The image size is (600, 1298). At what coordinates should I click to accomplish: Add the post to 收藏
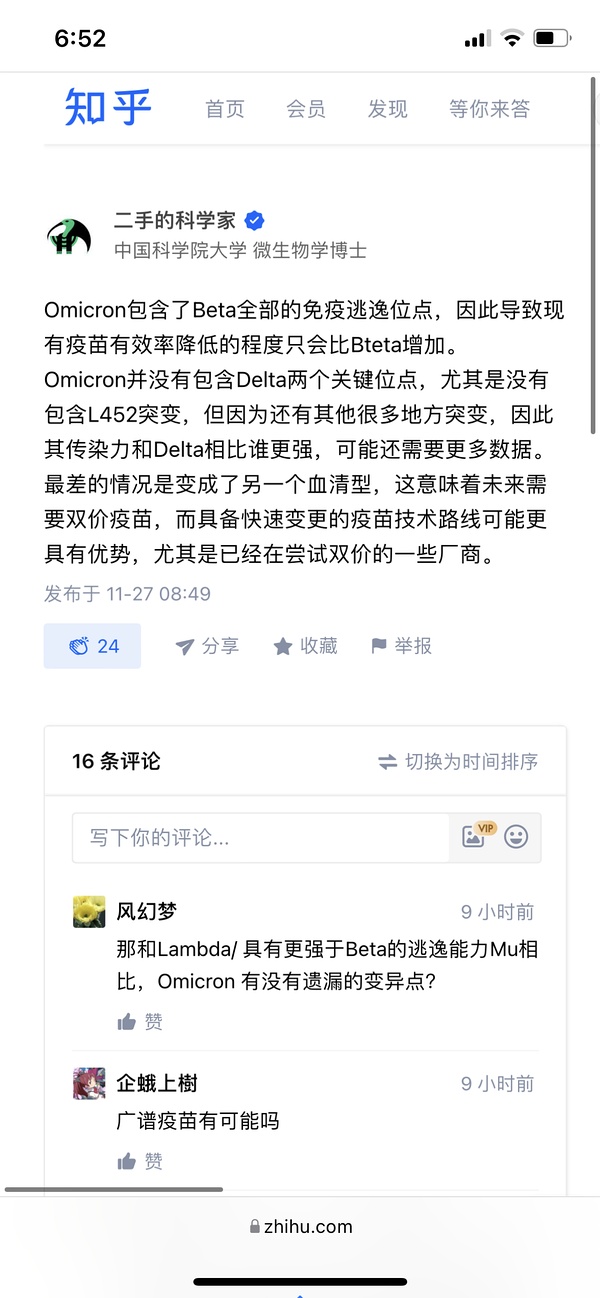[306, 646]
